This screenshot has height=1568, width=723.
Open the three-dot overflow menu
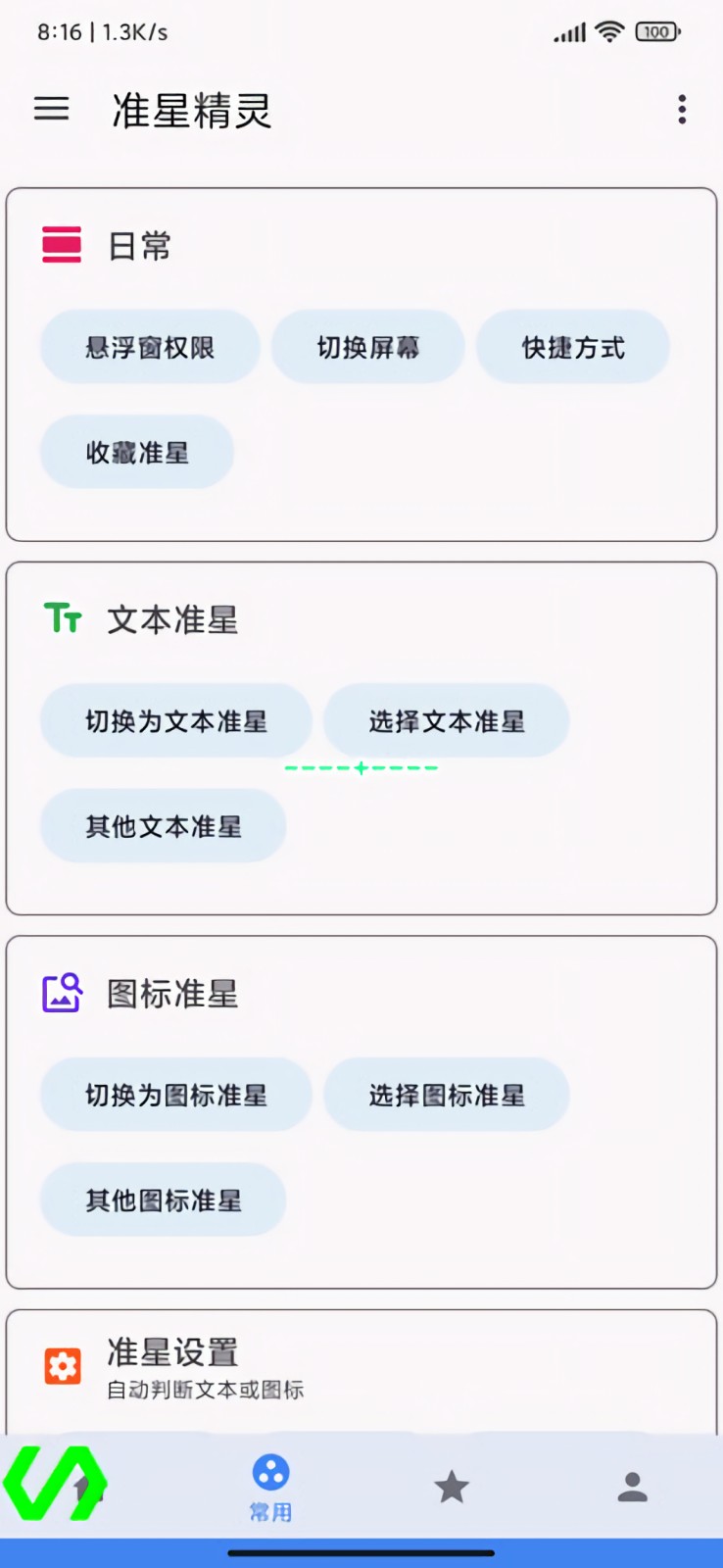(681, 110)
